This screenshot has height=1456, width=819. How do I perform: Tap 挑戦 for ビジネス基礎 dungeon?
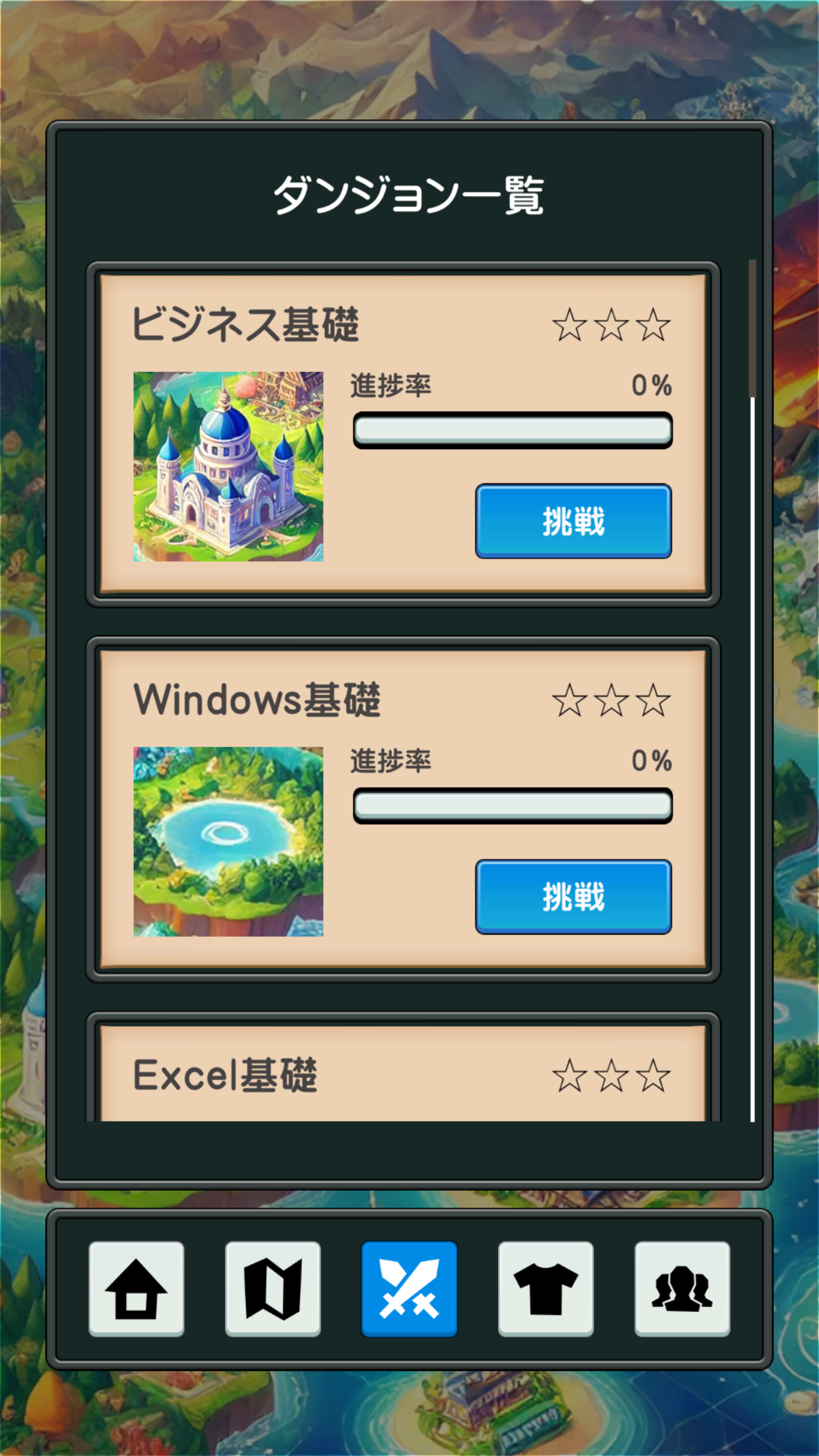pos(573,521)
